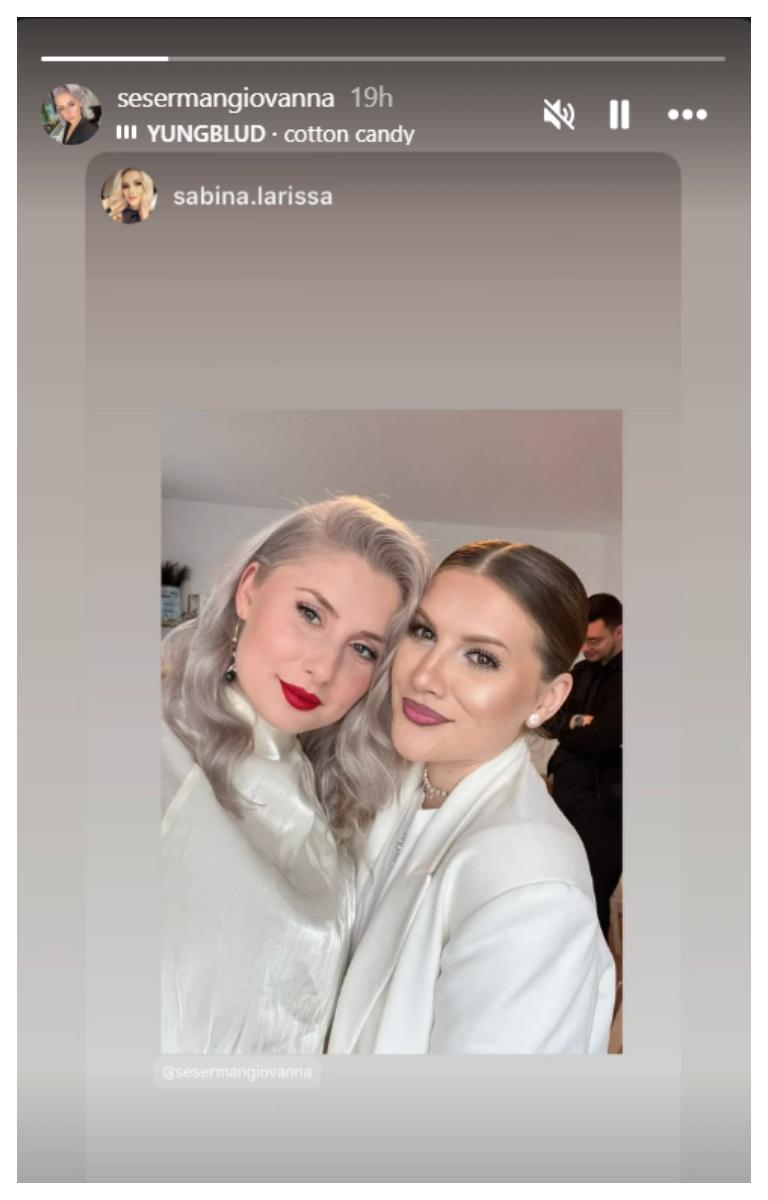The height and width of the screenshot is (1200, 768).
Task: Open sesermangiovanna's profile picture
Action: pos(71,114)
